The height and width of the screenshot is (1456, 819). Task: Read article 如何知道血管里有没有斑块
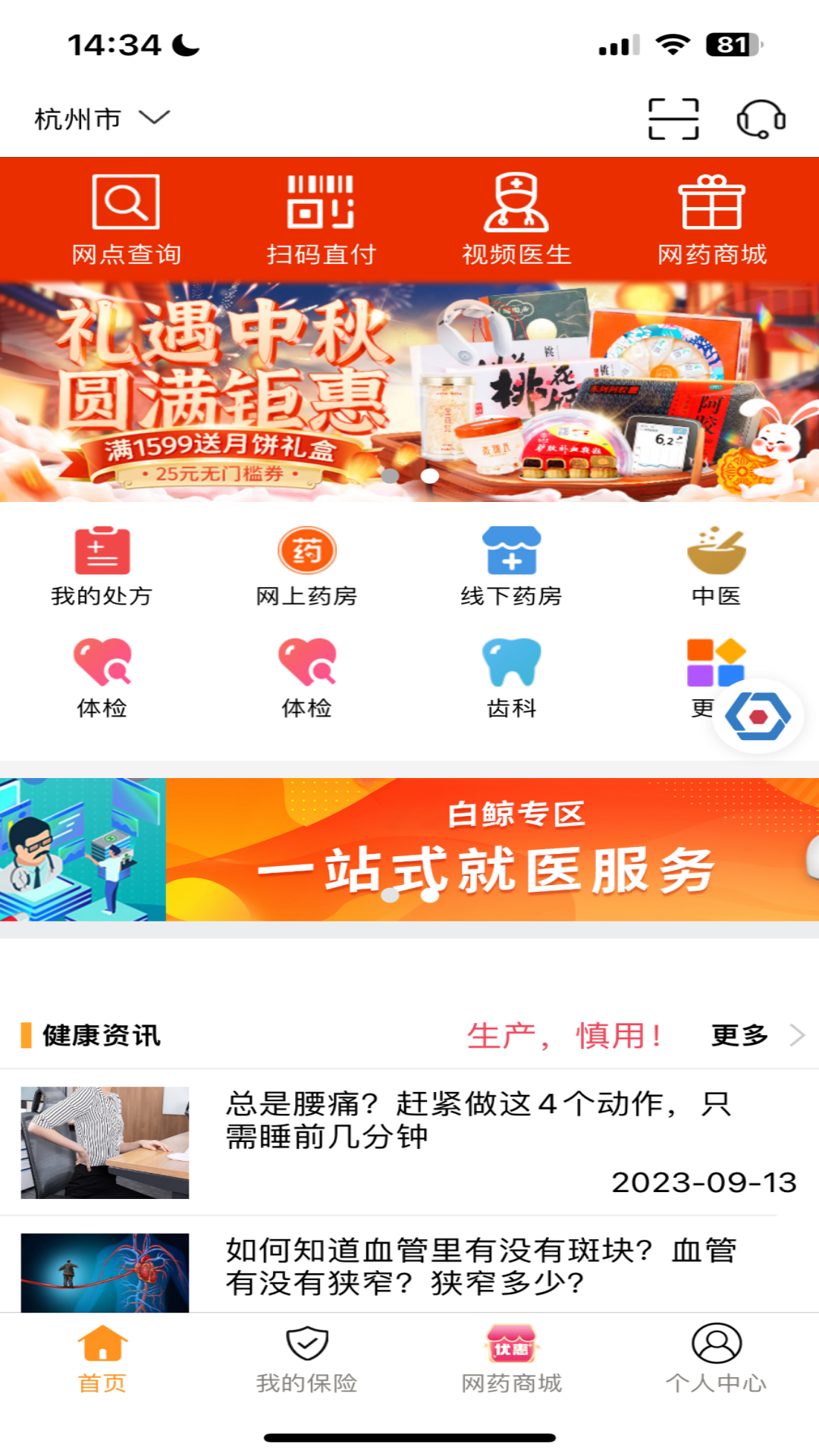(478, 1266)
